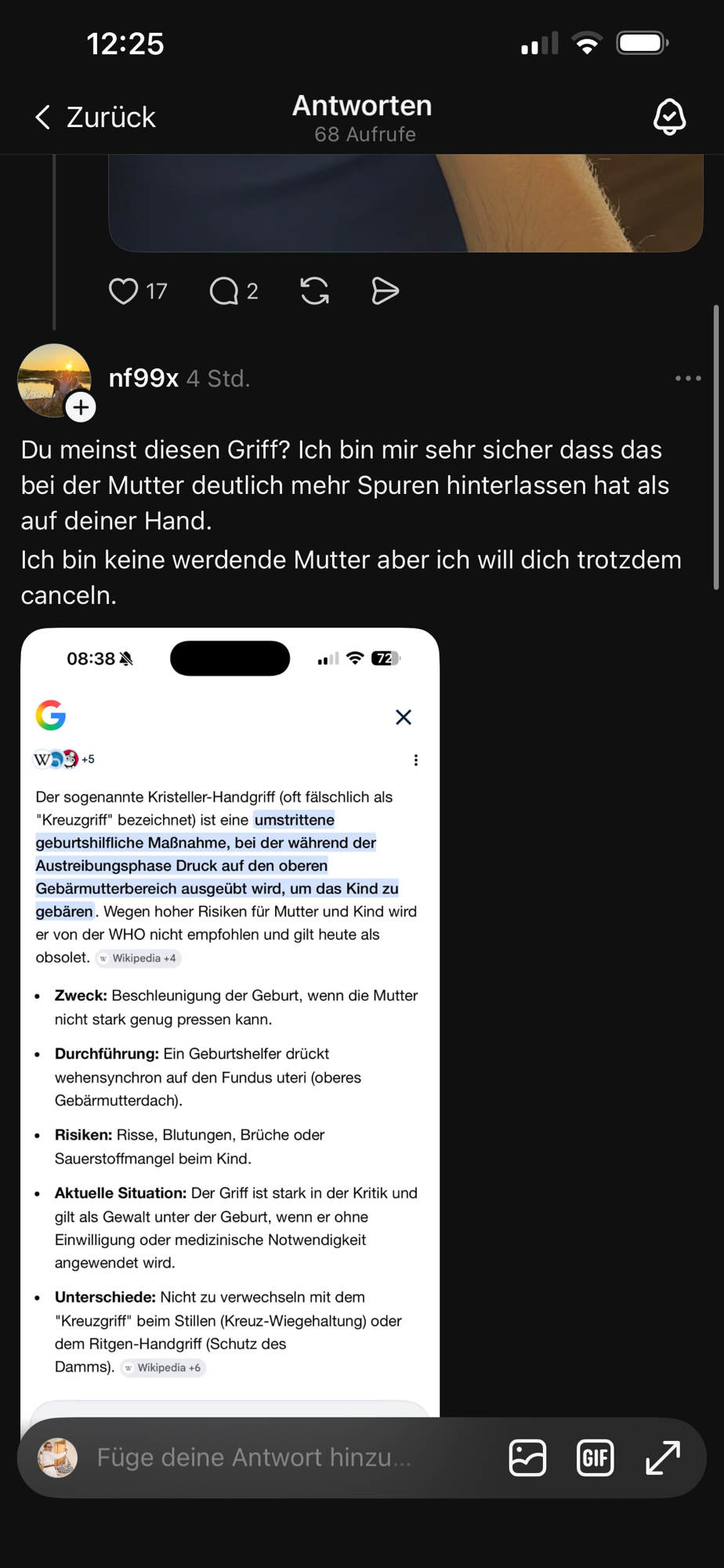Open the Google screenshot attached by nf99x
724x1568 pixels.
pyautogui.click(x=230, y=1019)
